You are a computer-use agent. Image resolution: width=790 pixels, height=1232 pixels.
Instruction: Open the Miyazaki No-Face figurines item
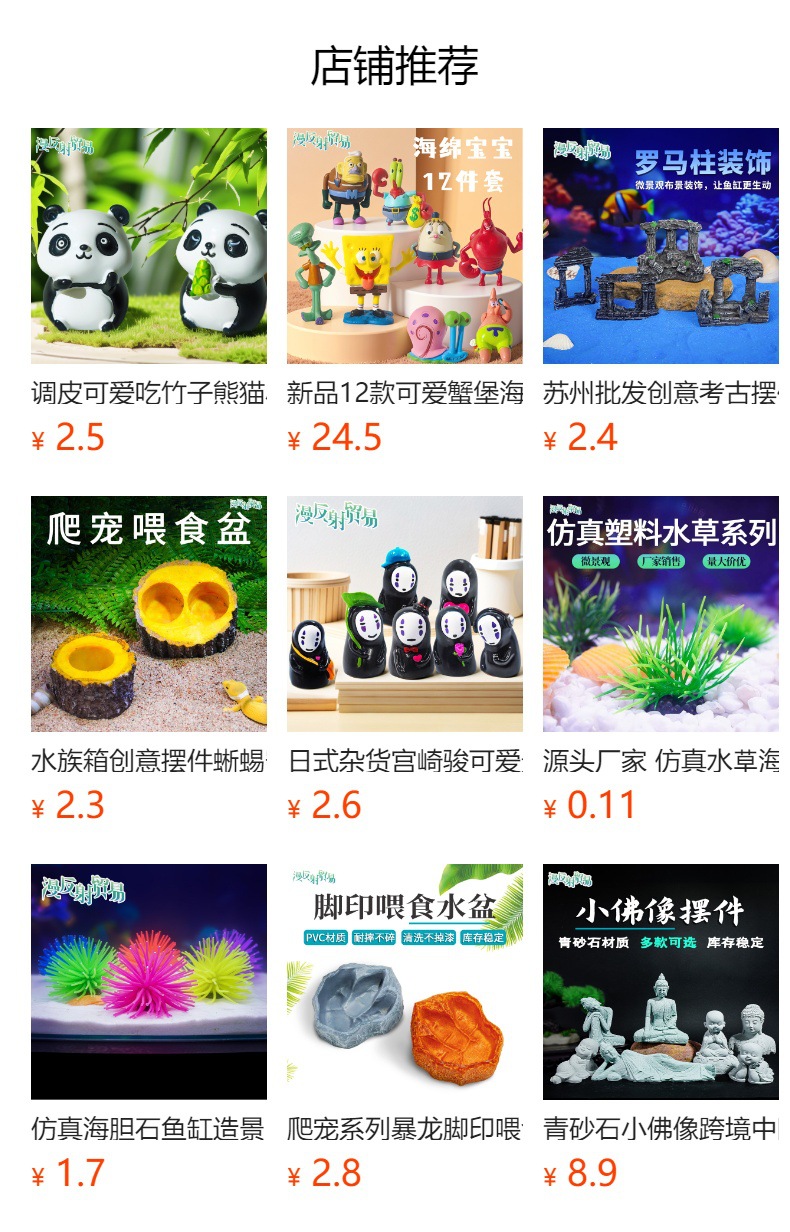coord(405,614)
